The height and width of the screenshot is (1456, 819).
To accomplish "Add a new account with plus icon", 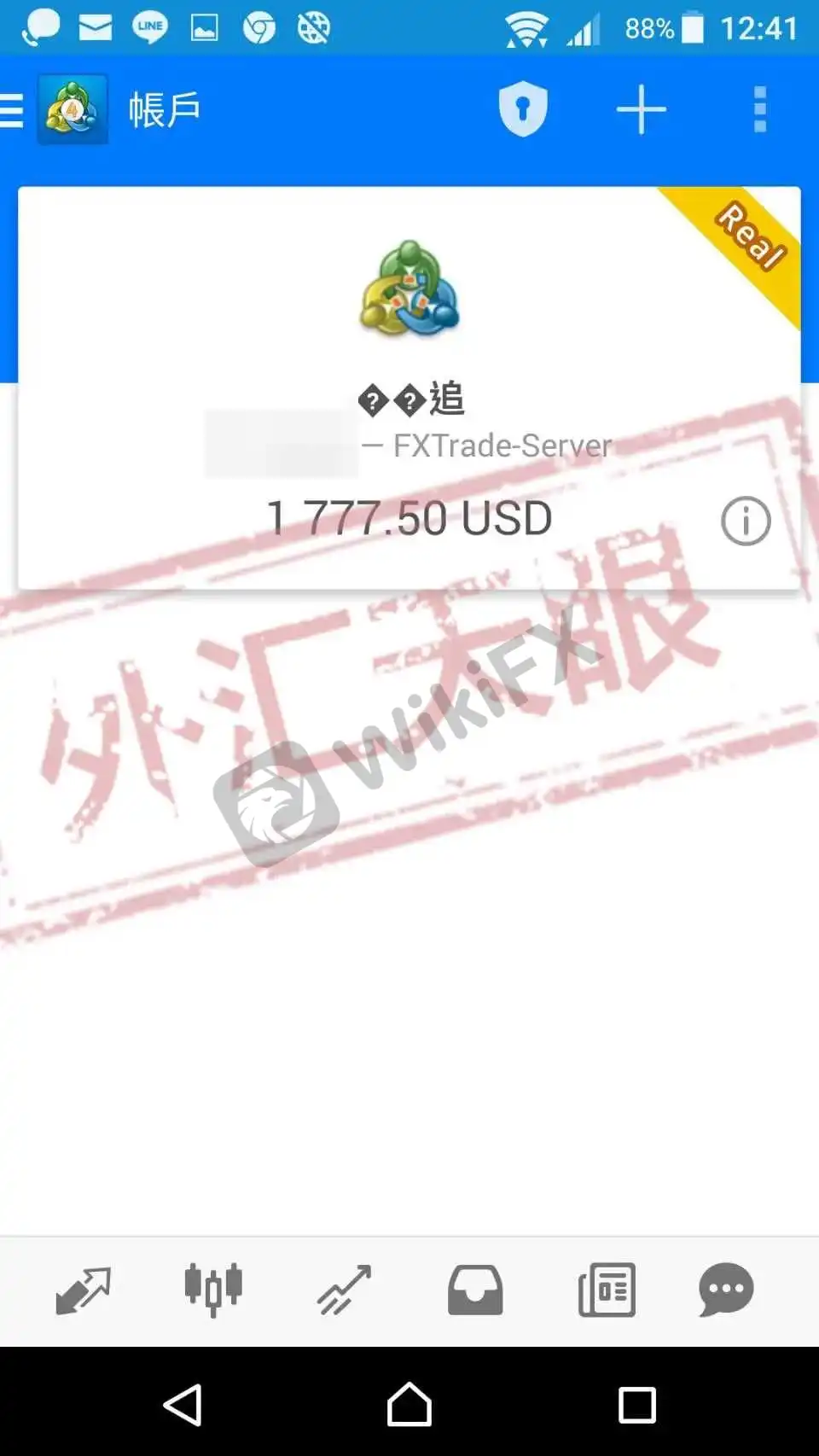I will coord(641,110).
